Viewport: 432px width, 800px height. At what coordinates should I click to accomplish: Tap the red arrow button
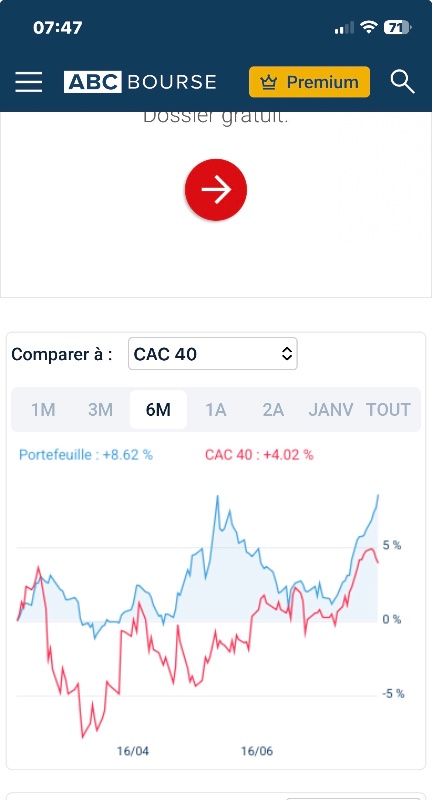[x=216, y=189]
